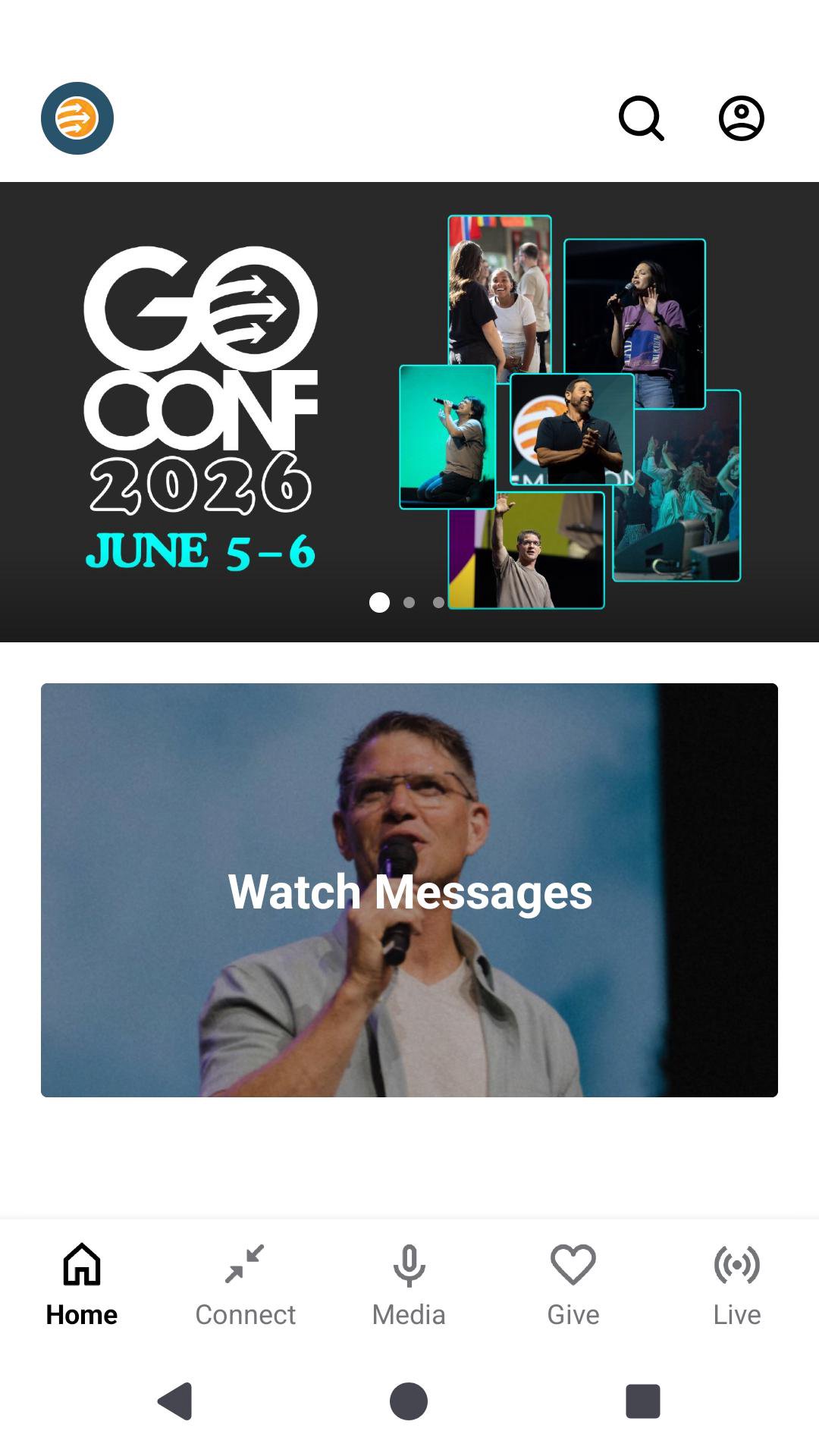Tap the system back button
Image resolution: width=819 pixels, height=1456 pixels.
(x=175, y=1401)
